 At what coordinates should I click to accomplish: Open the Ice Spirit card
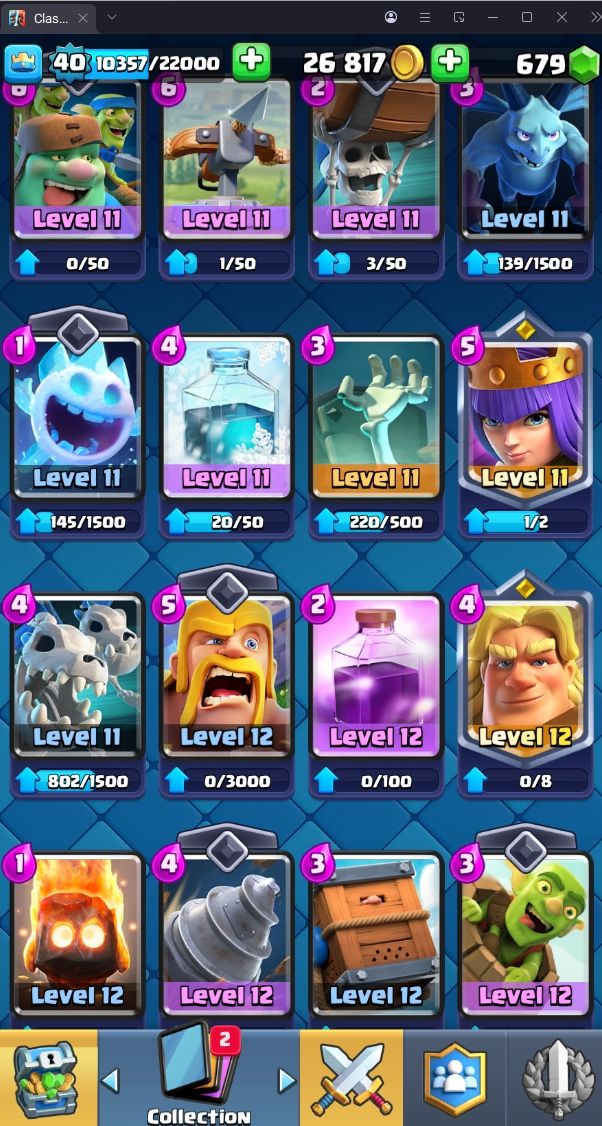pyautogui.click(x=77, y=415)
